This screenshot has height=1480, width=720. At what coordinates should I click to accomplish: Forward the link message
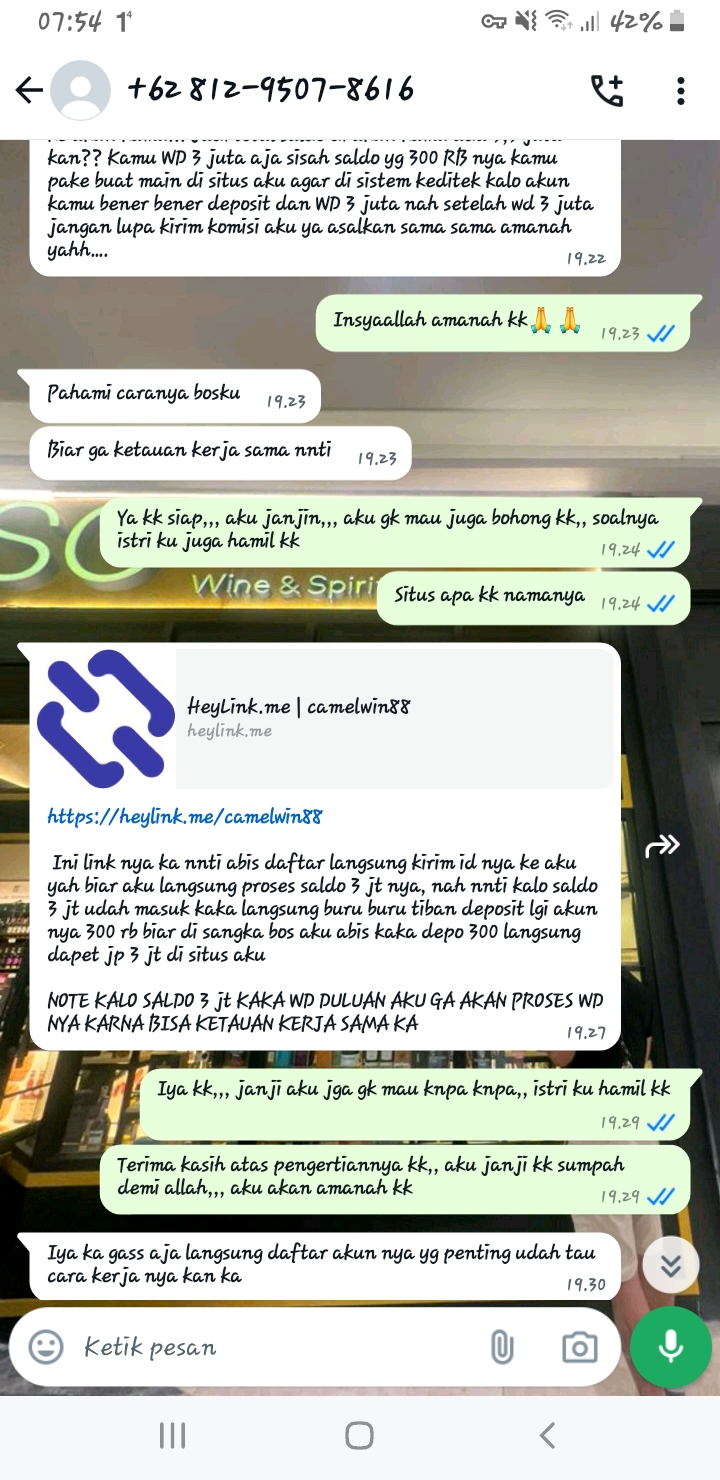click(x=663, y=847)
